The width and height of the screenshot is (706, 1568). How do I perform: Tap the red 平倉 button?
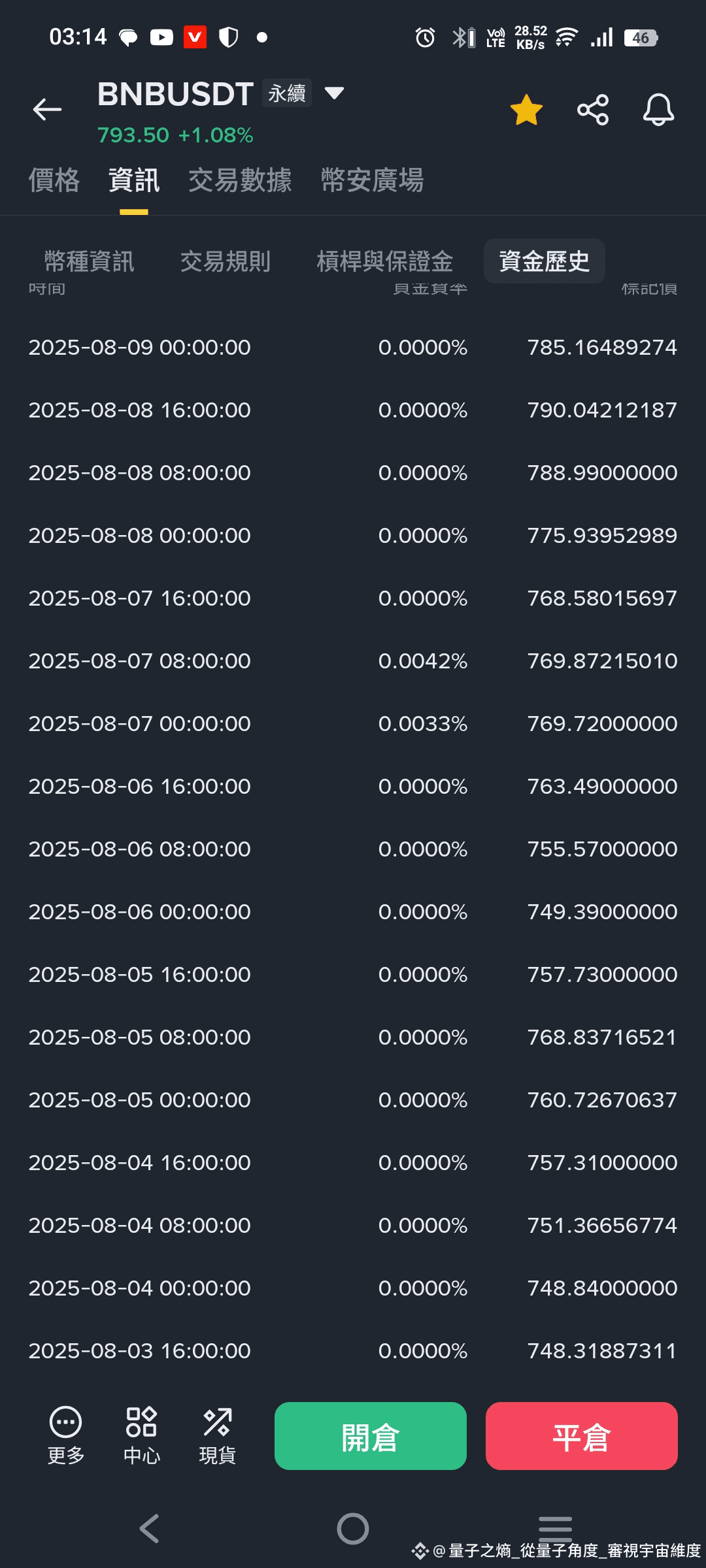(x=582, y=1436)
